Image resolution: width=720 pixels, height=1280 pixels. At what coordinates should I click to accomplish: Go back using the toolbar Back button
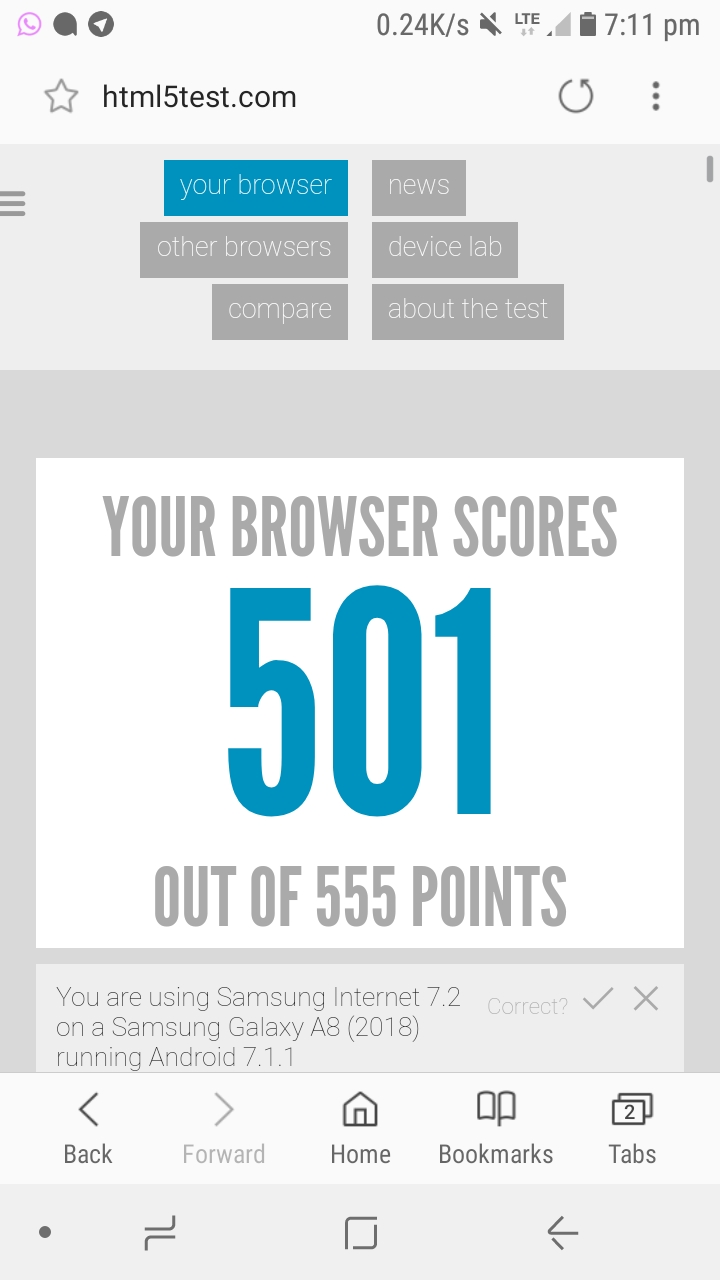click(88, 1129)
